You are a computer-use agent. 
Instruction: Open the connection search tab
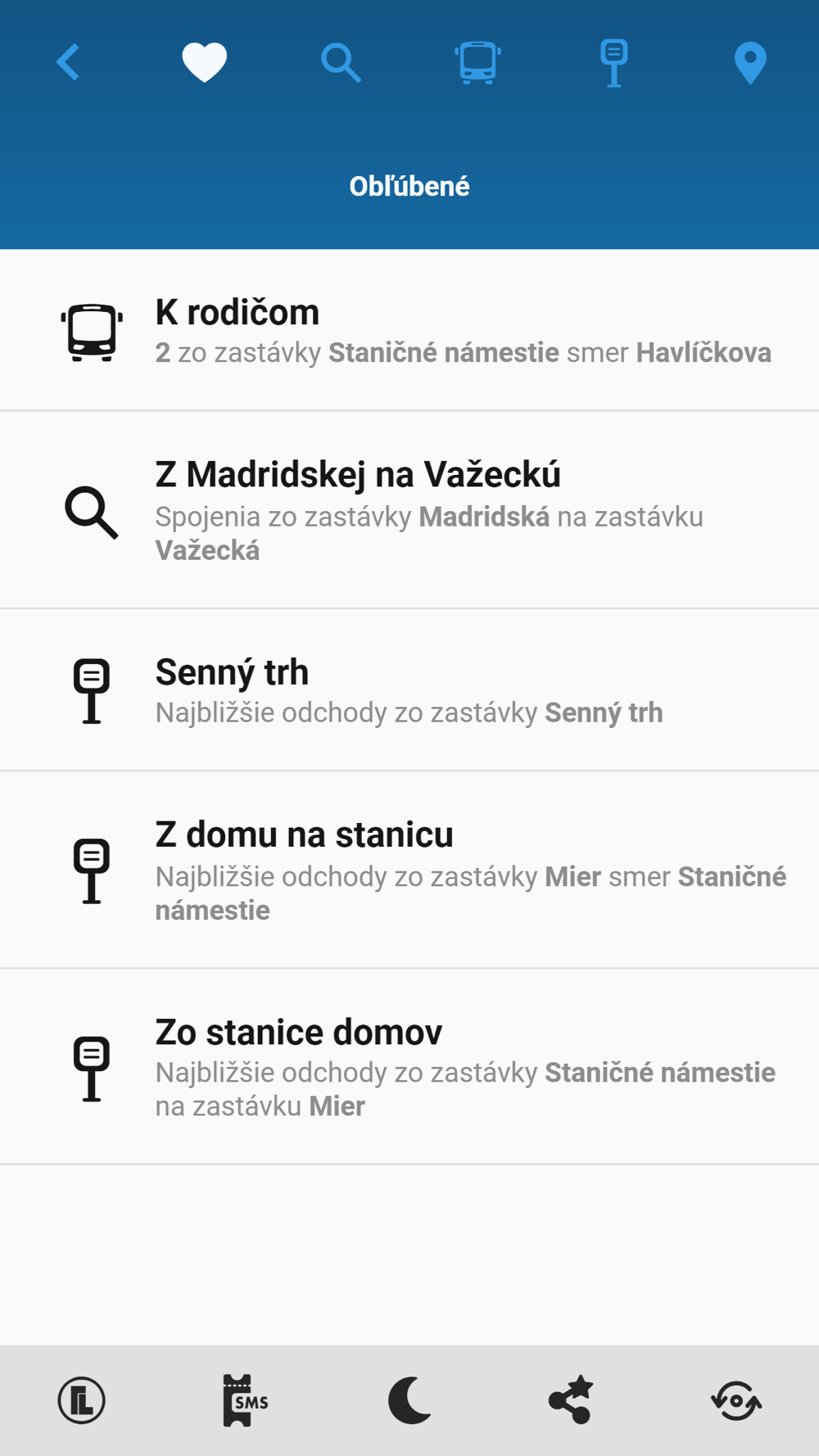click(341, 62)
